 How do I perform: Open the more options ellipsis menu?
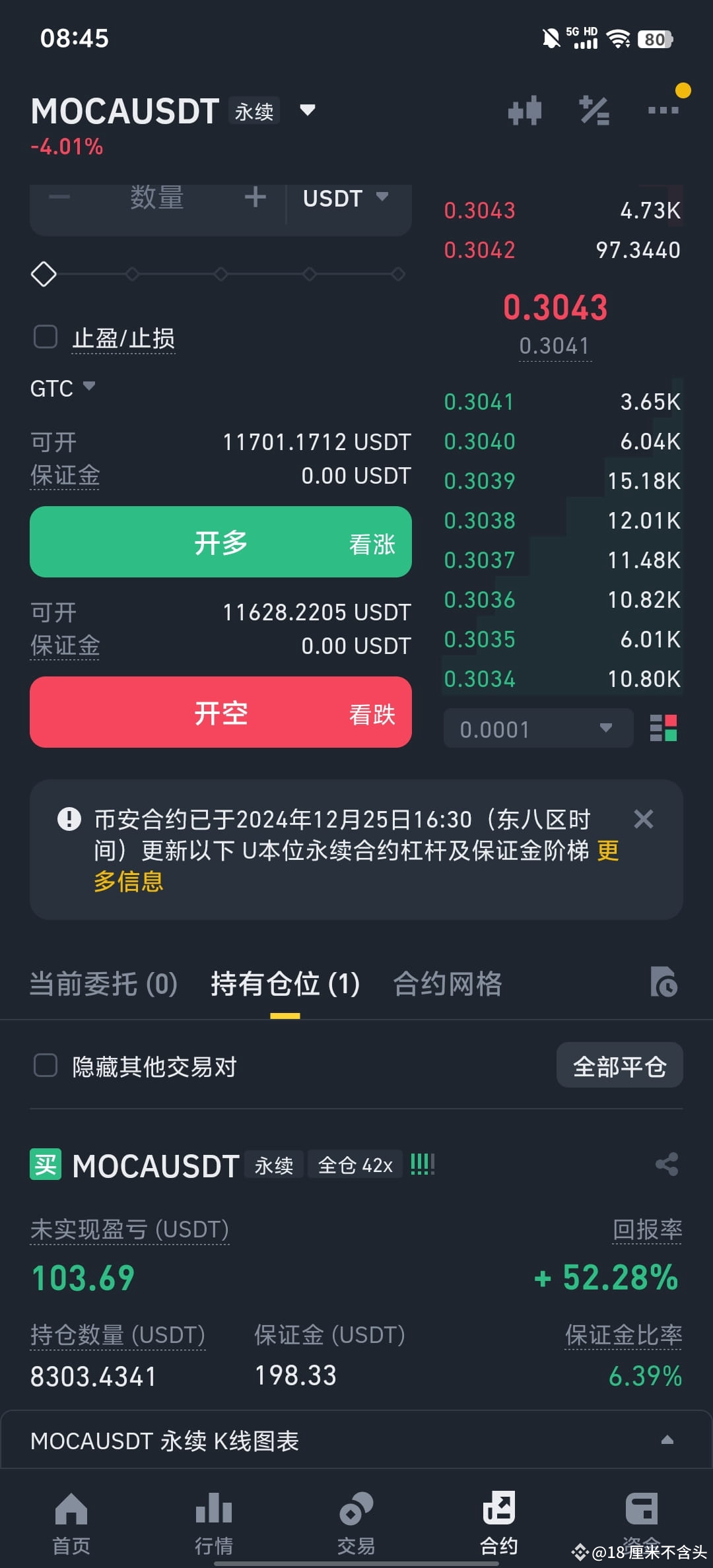[x=663, y=110]
